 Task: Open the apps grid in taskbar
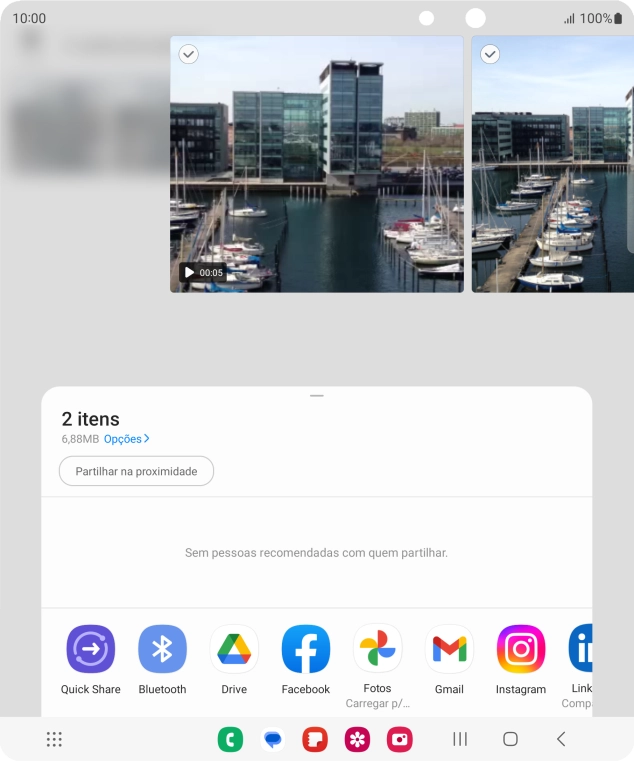pyautogui.click(x=55, y=739)
